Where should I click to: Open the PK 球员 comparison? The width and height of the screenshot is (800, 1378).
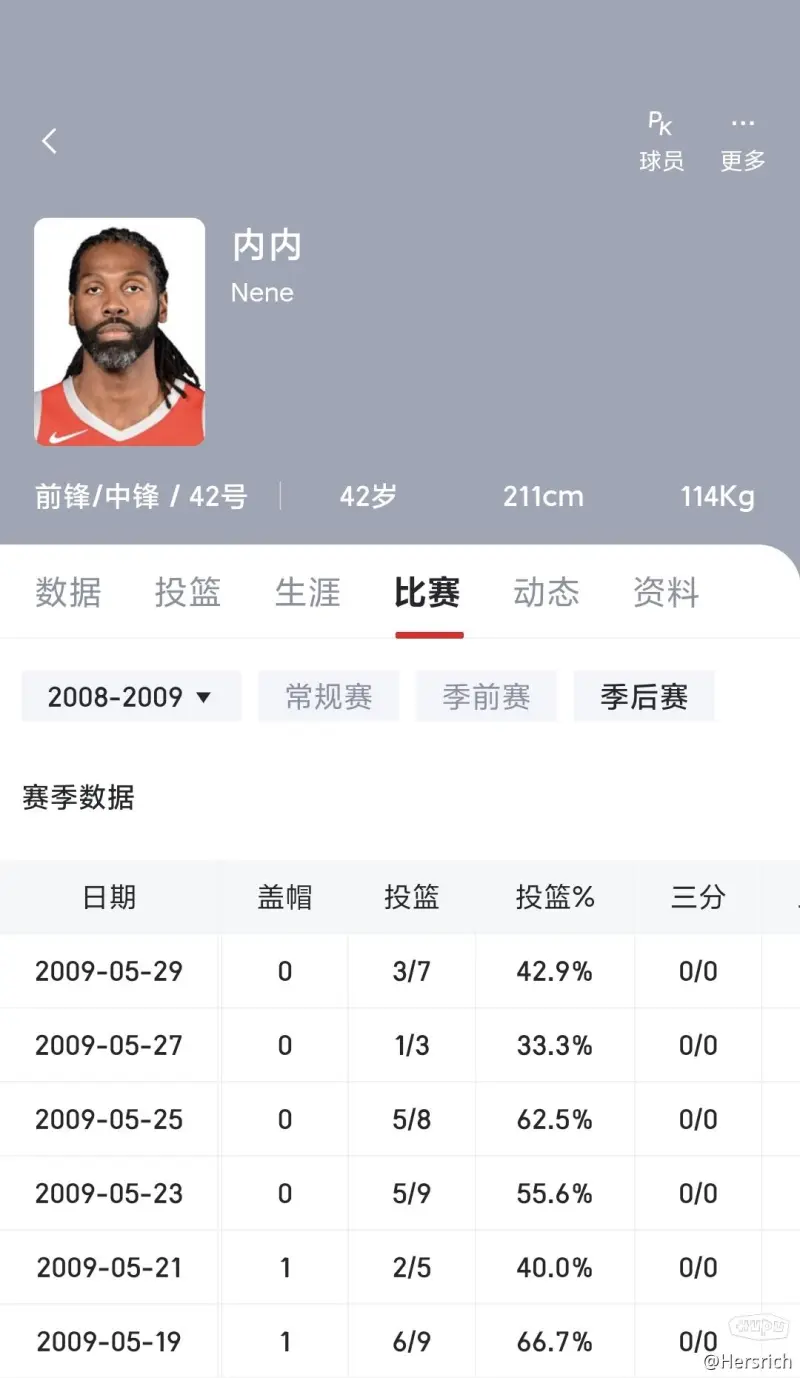[661, 142]
